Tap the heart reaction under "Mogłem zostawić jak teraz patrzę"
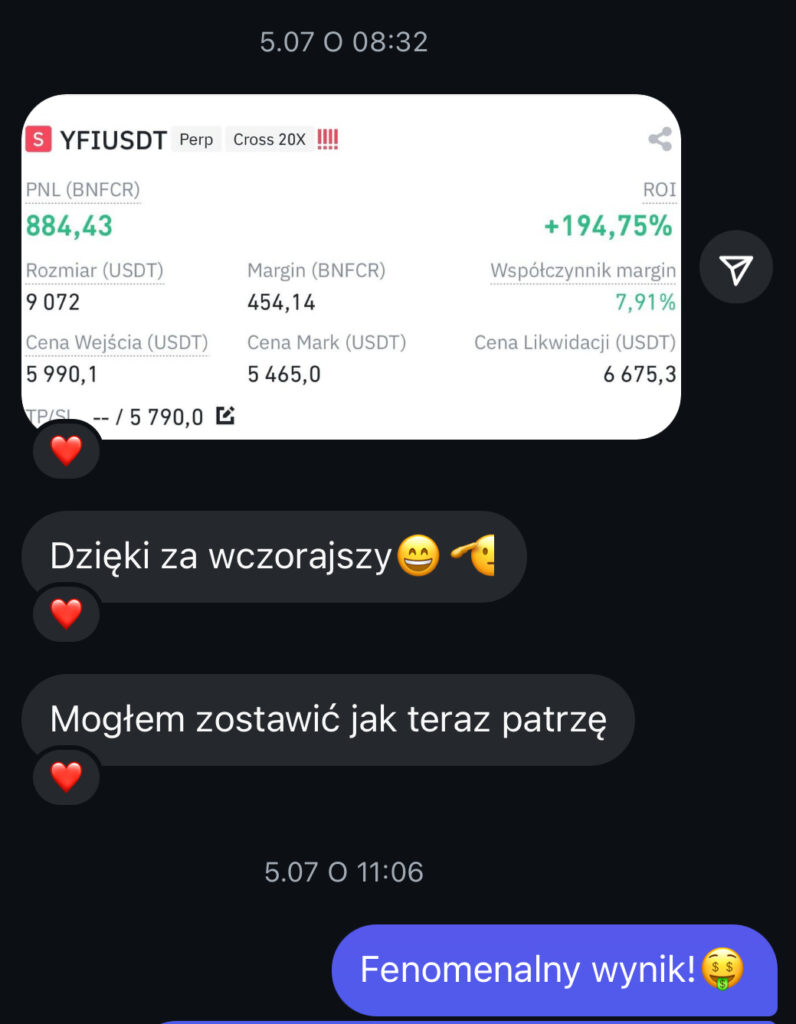This screenshot has width=796, height=1024. click(x=66, y=776)
